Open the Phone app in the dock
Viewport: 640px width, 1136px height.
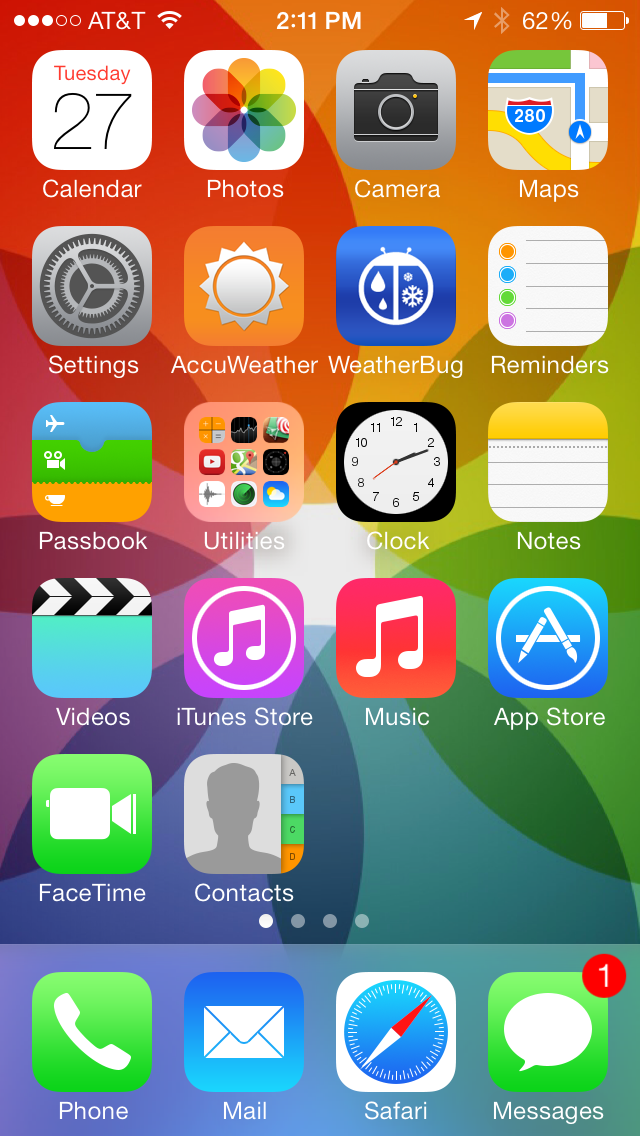click(x=92, y=1032)
